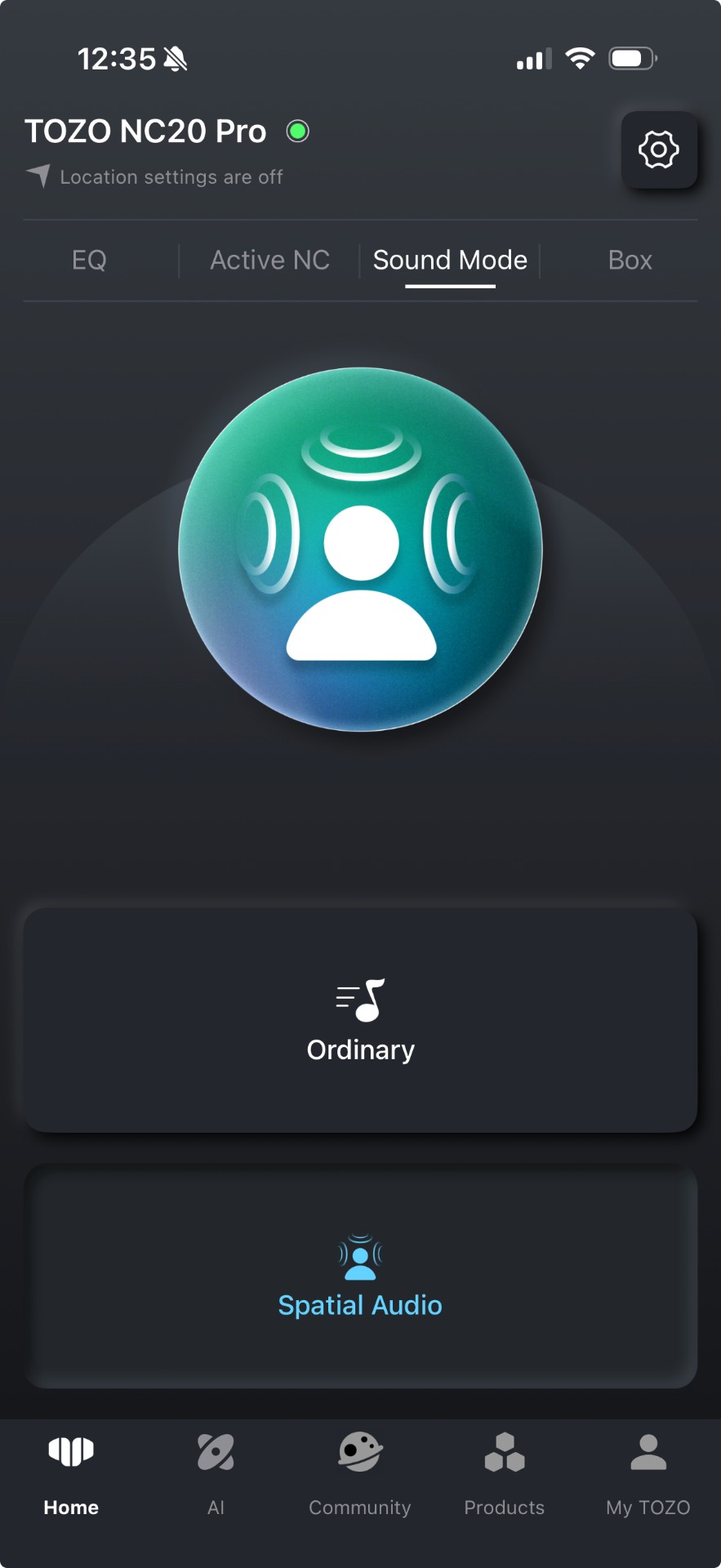Browse the Products tab
721x1568 pixels.
click(504, 1473)
